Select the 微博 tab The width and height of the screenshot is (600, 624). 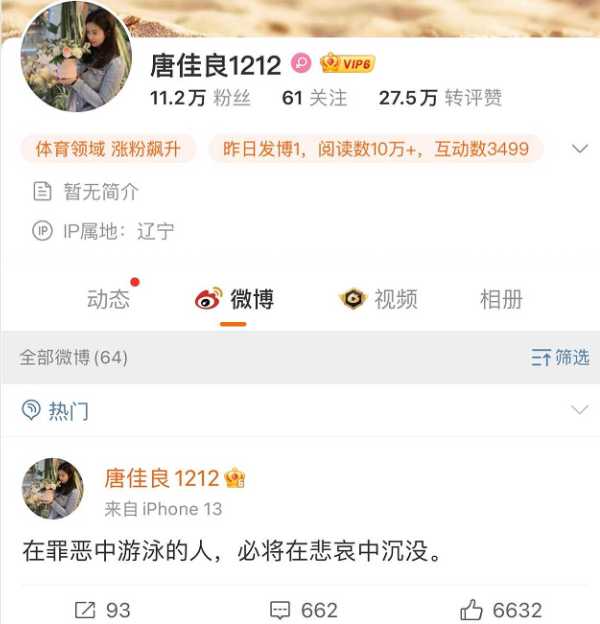[x=235, y=299]
